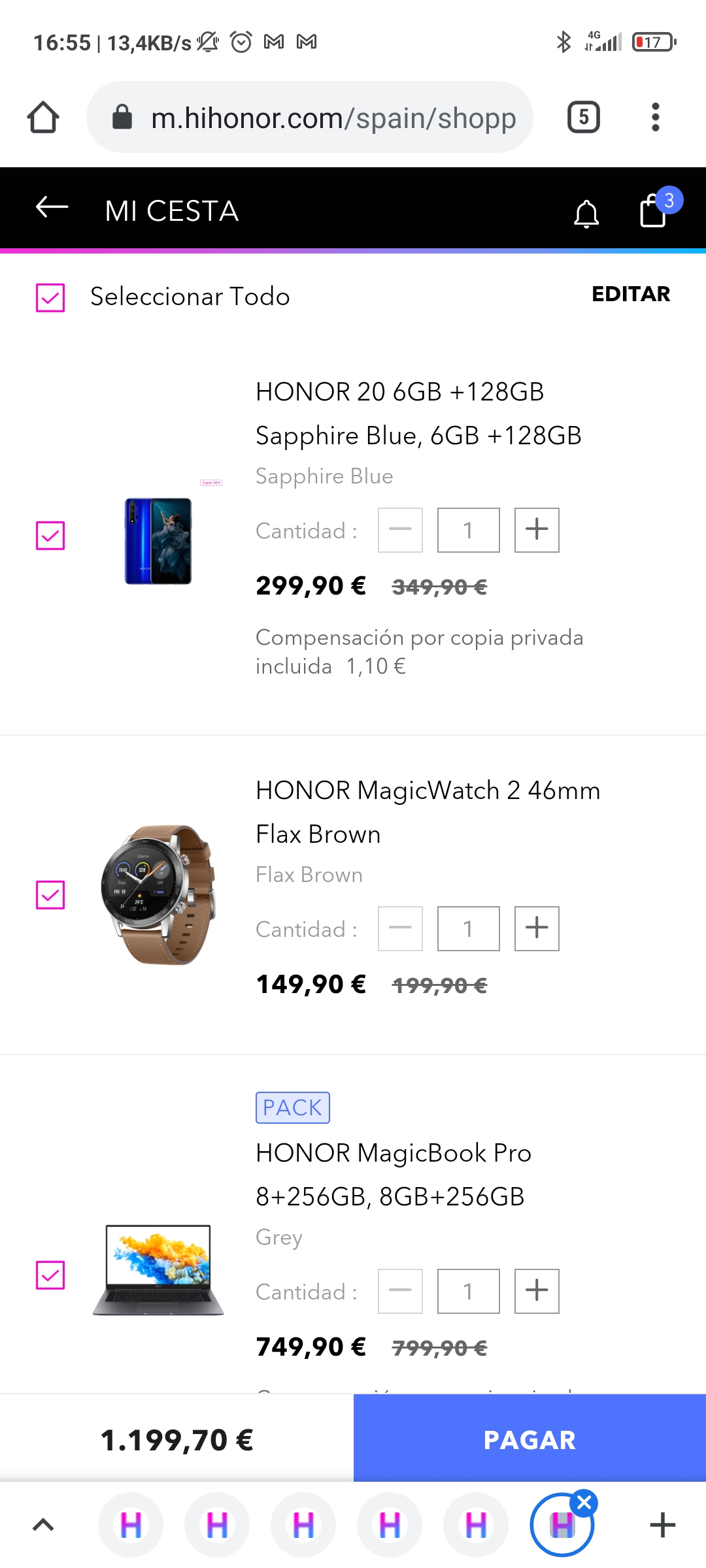View the MagicWatch 2 product picture

(159, 895)
